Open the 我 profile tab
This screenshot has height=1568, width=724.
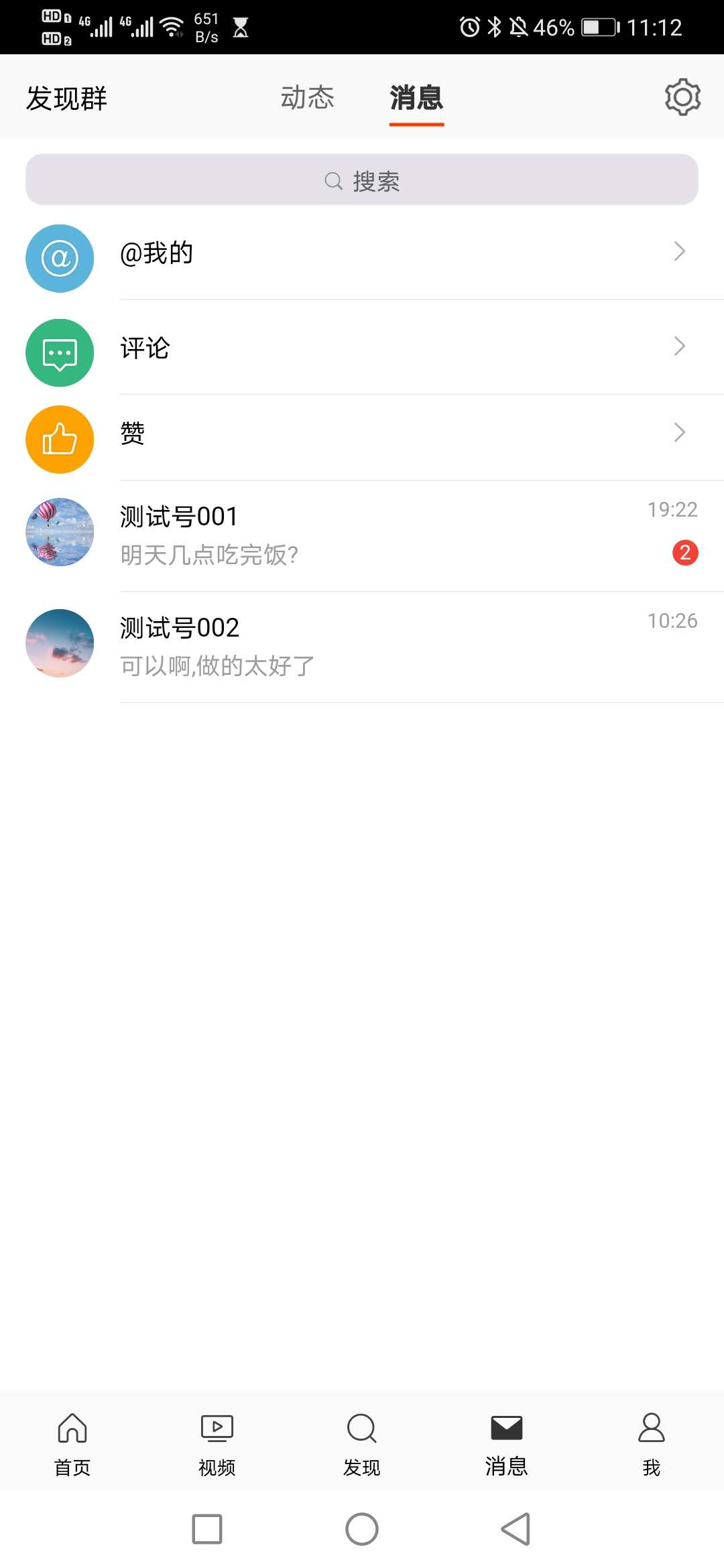click(x=651, y=1443)
